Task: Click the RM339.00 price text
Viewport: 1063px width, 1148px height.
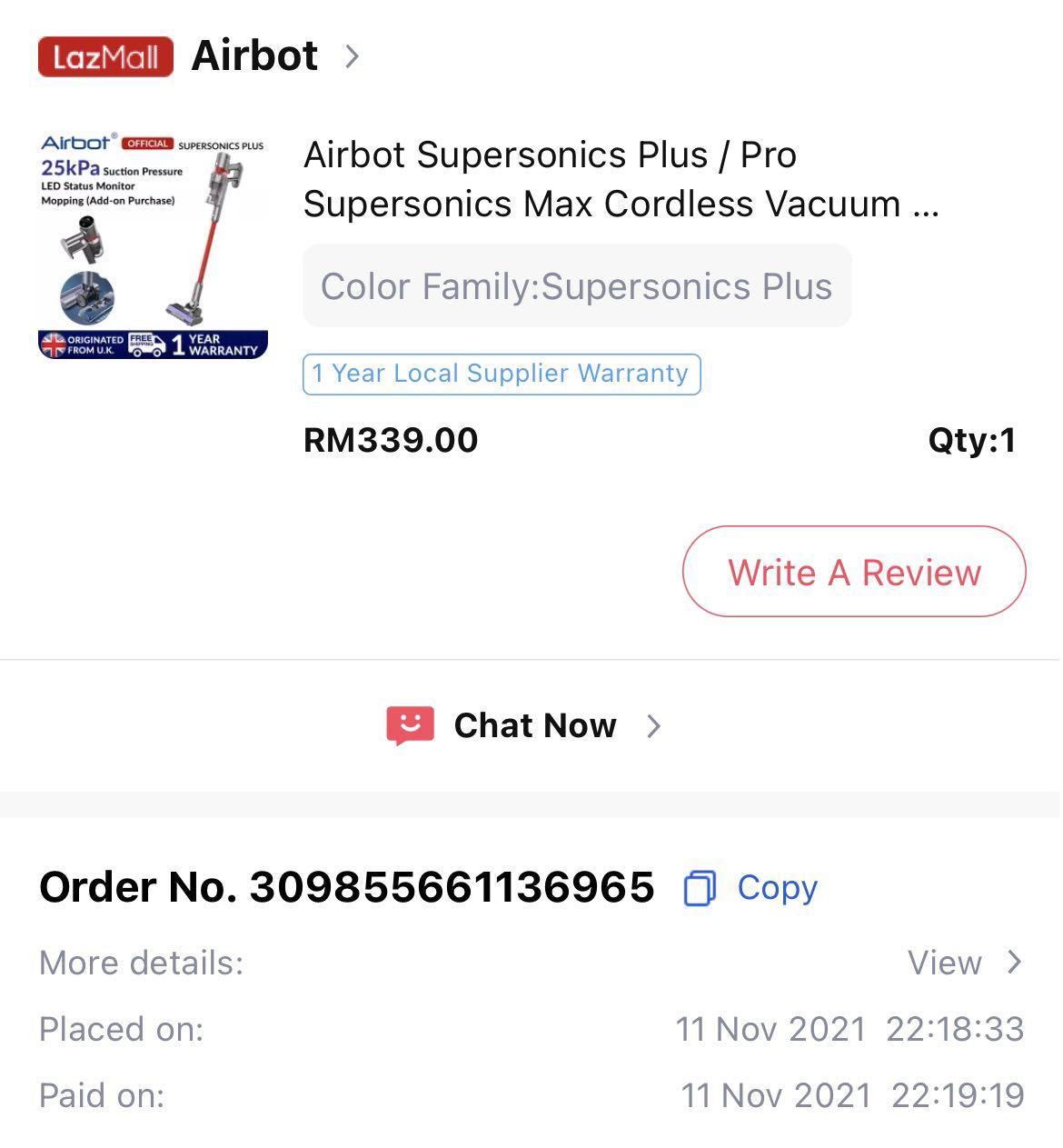Action: coord(391,440)
